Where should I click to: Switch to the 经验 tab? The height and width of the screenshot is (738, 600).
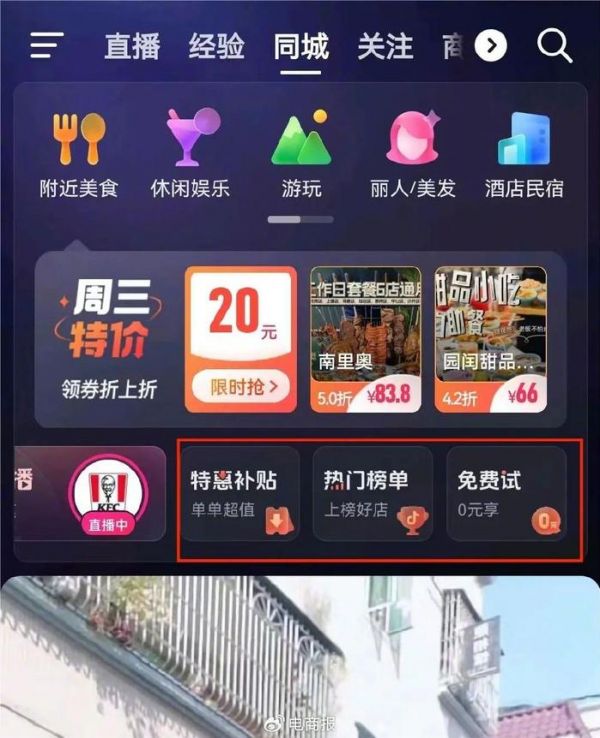(216, 46)
